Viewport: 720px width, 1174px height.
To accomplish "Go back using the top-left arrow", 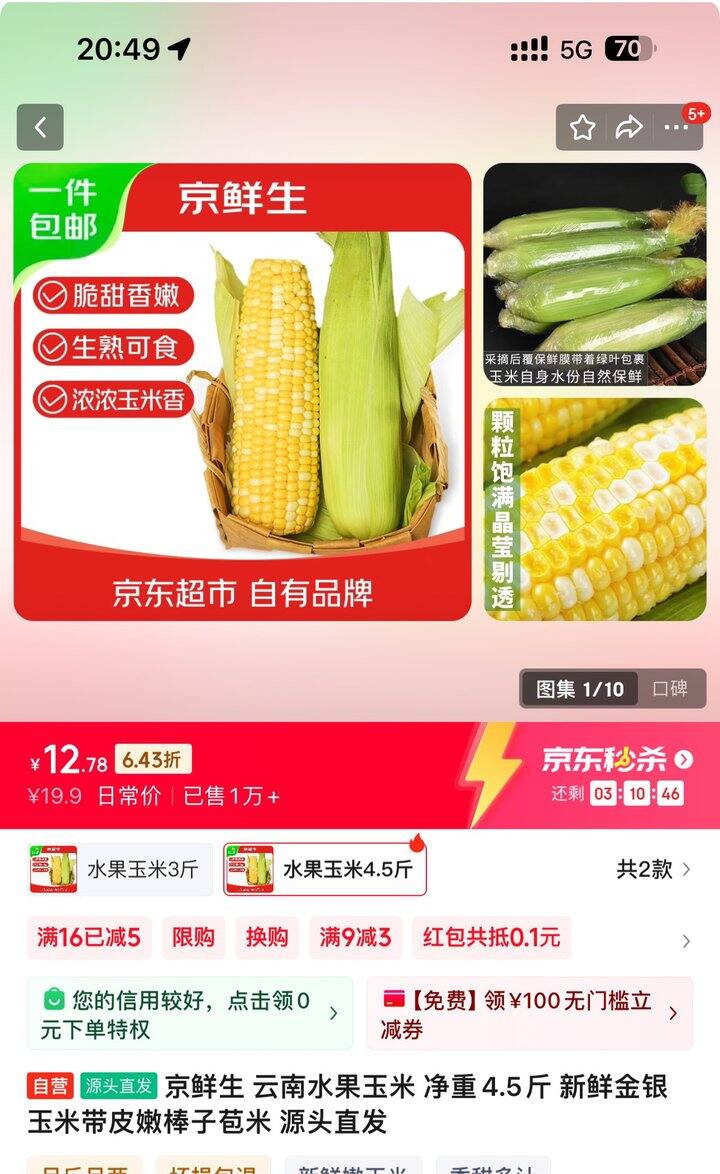I will point(40,127).
